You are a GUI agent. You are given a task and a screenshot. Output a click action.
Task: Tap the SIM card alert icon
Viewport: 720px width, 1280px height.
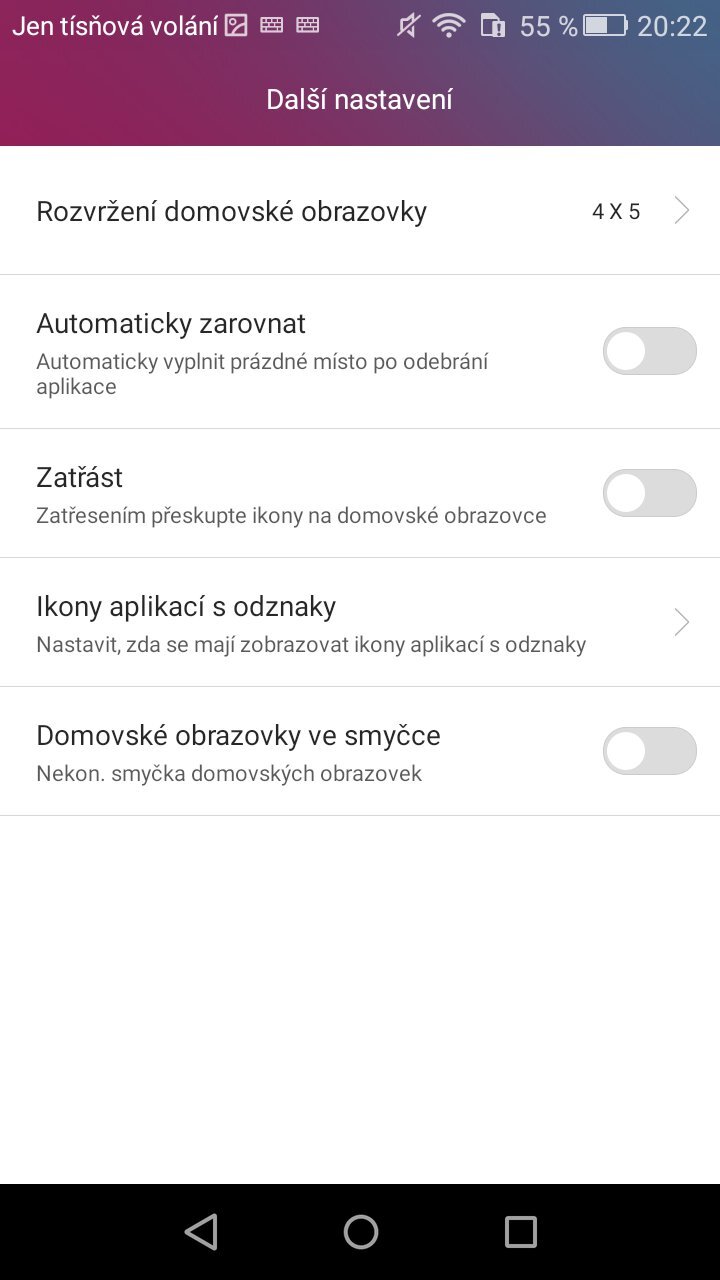click(491, 24)
